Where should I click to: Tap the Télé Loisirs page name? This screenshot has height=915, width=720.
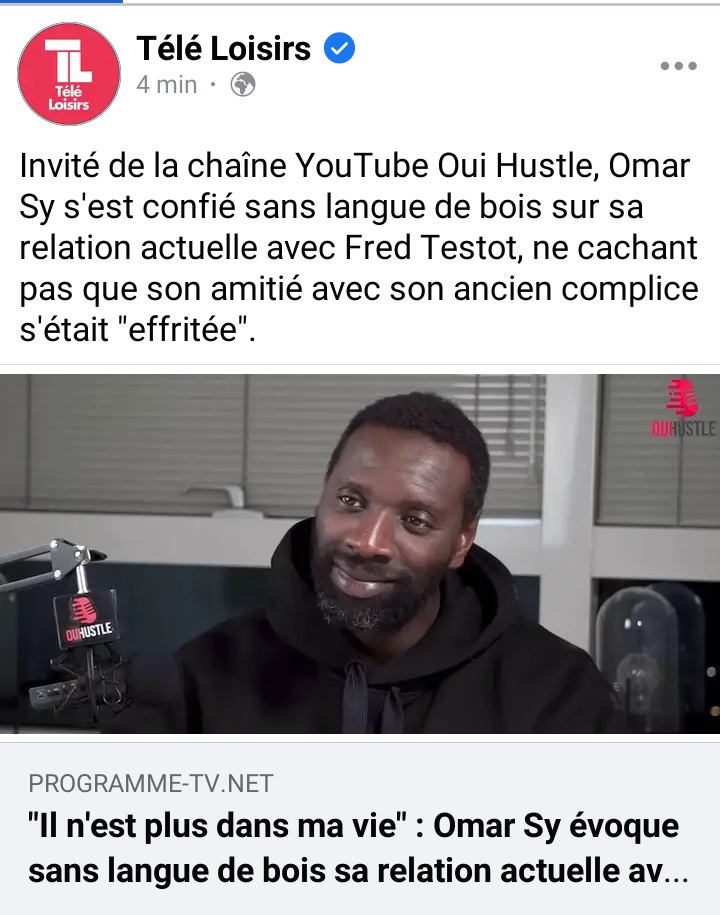(223, 47)
